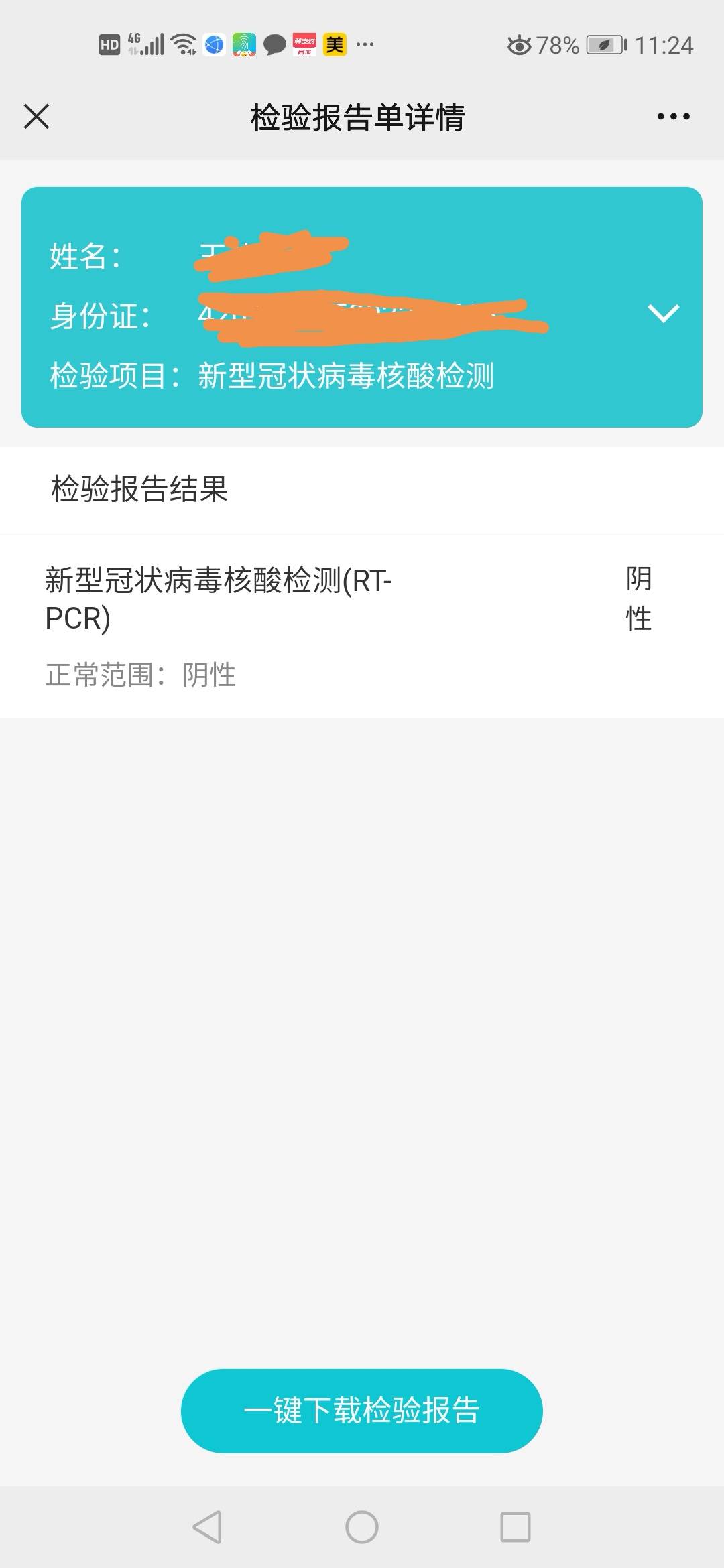Tap the 78% battery percentage indicator
The width and height of the screenshot is (724, 1568).
pos(558,46)
